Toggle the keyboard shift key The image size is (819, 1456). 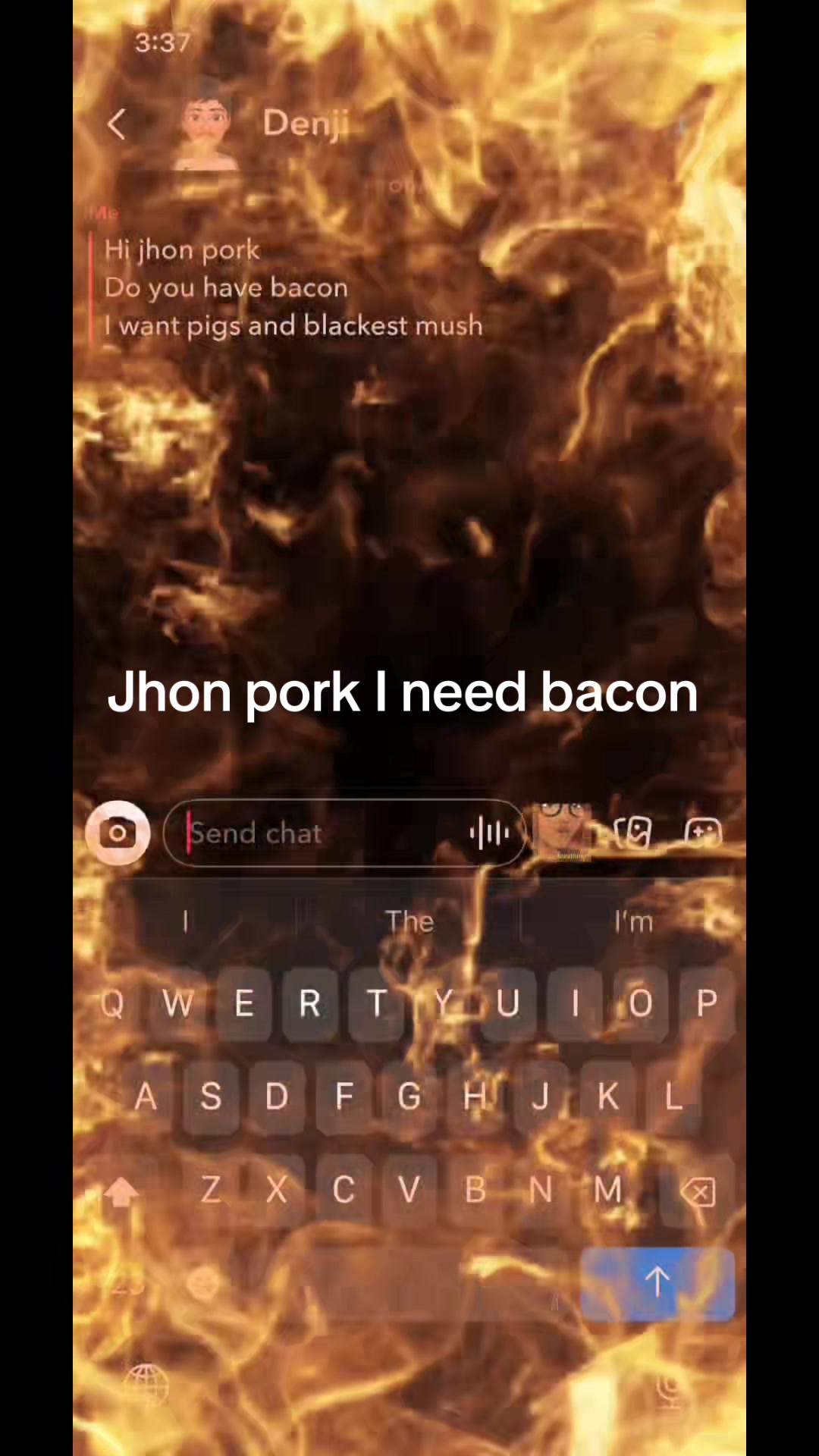click(121, 1191)
